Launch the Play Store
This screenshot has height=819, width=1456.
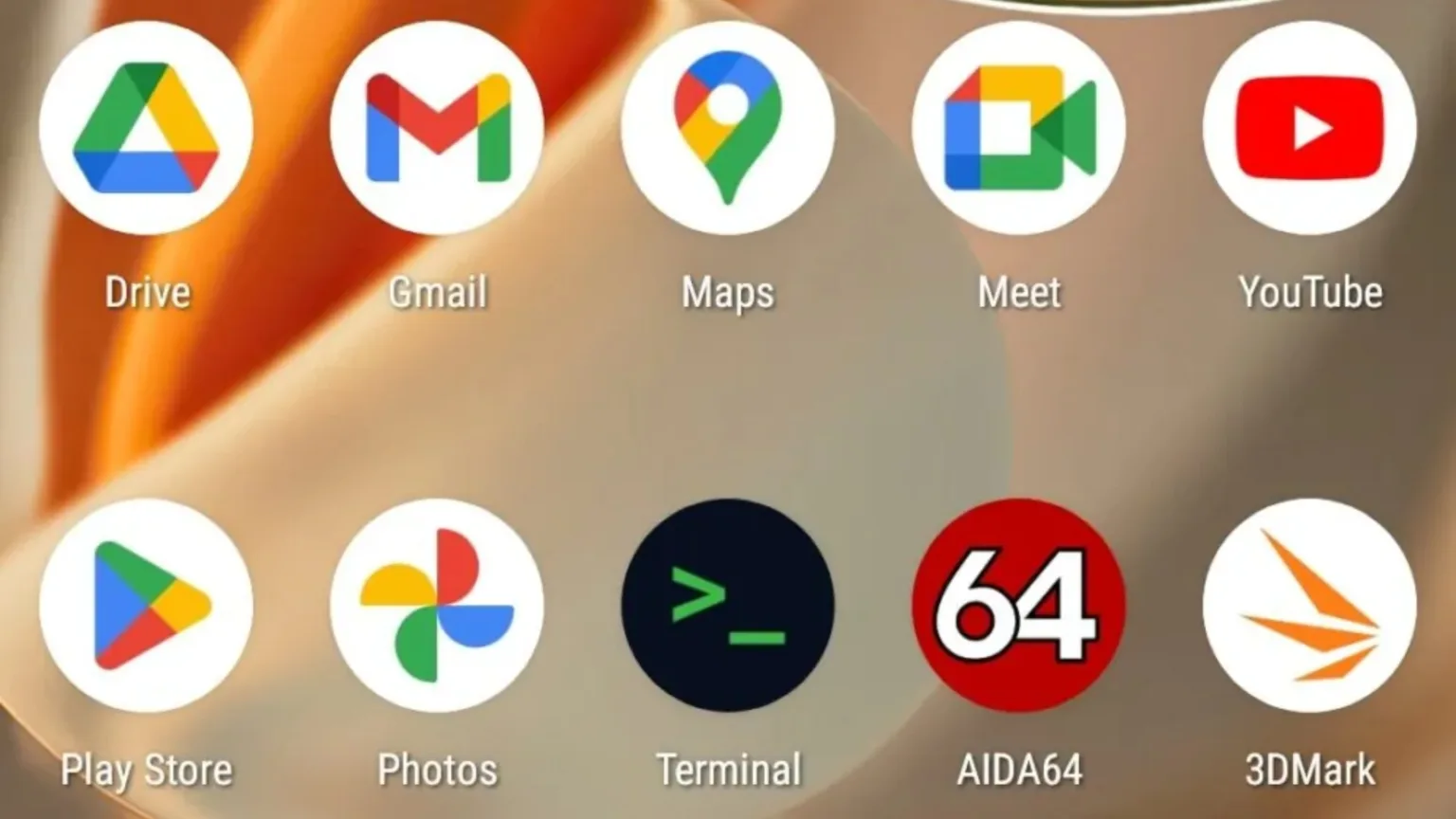(146, 606)
